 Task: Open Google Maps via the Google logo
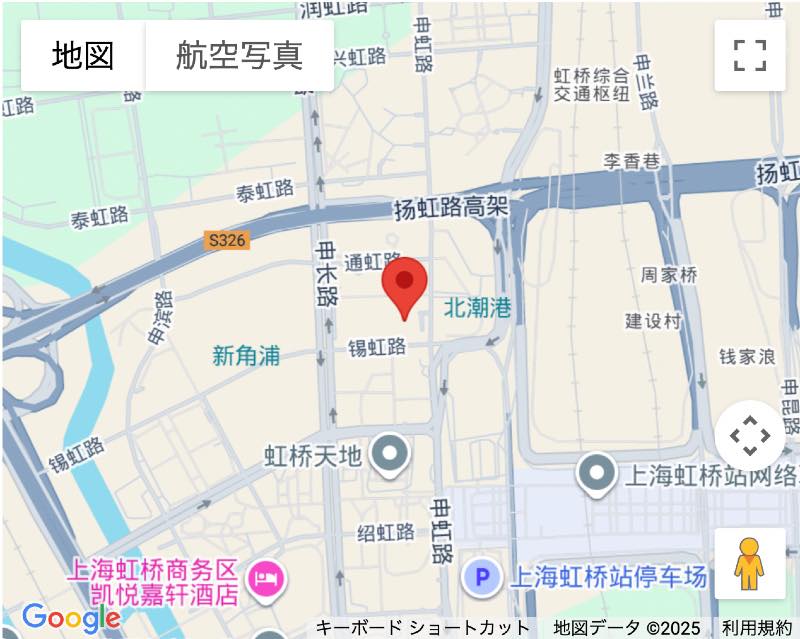point(70,617)
